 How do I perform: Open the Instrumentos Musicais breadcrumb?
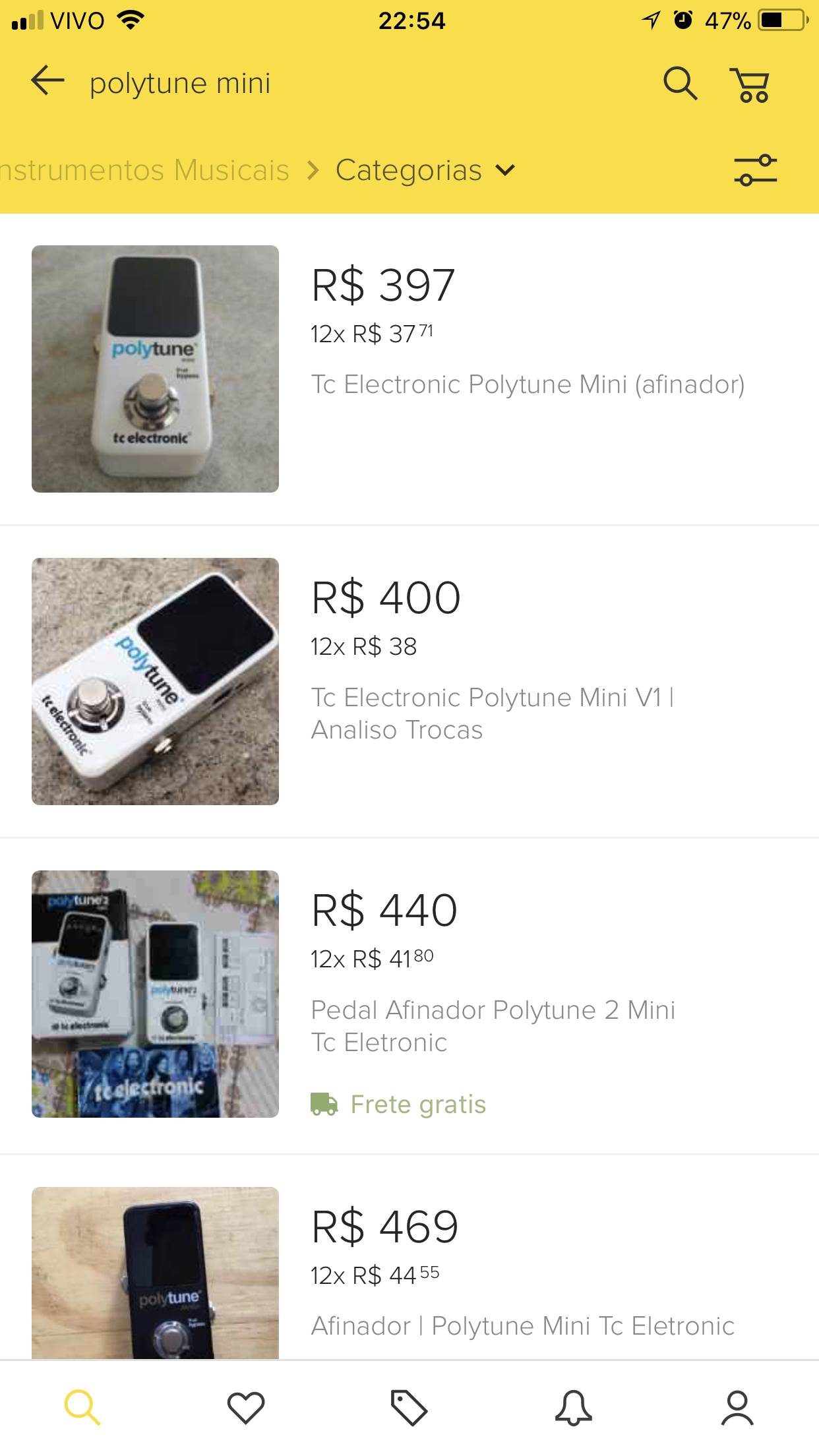coord(145,170)
